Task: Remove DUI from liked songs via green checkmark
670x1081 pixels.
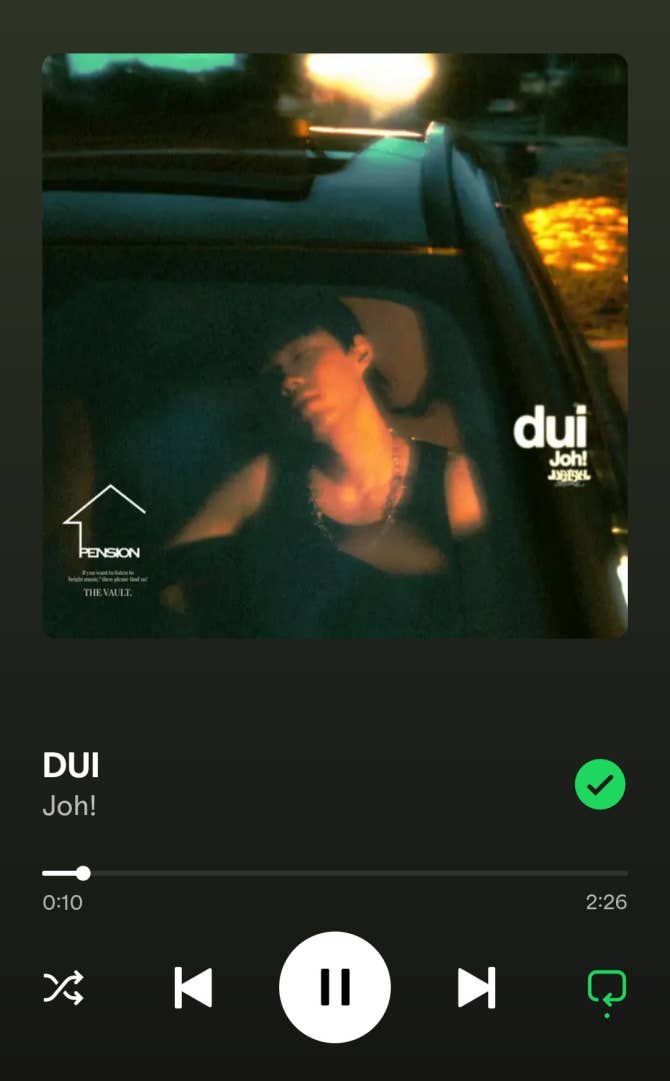Action: (600, 785)
